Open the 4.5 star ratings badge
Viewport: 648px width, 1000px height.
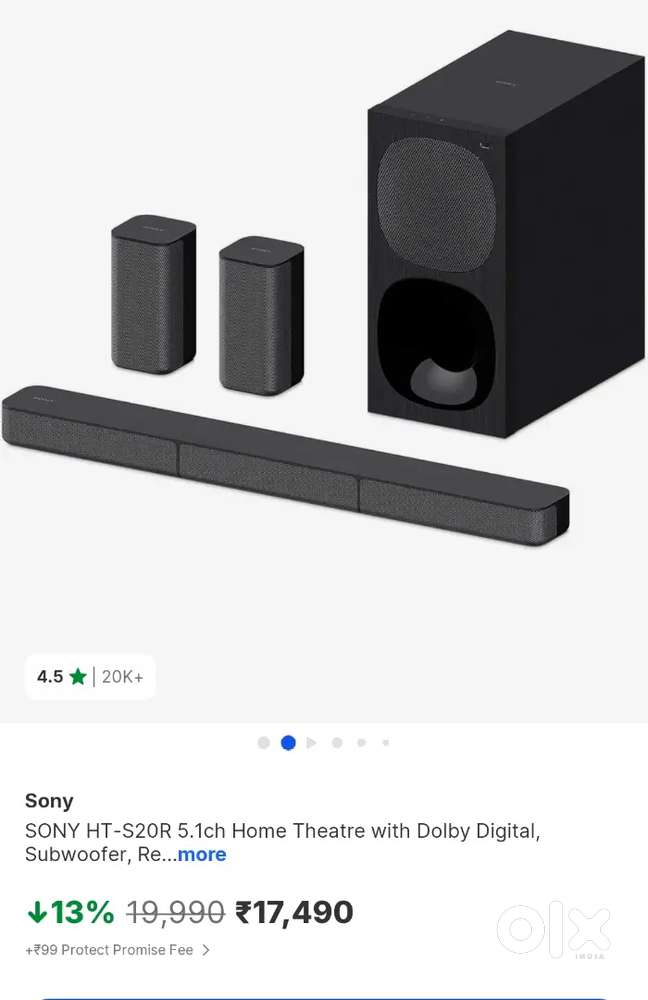90,677
